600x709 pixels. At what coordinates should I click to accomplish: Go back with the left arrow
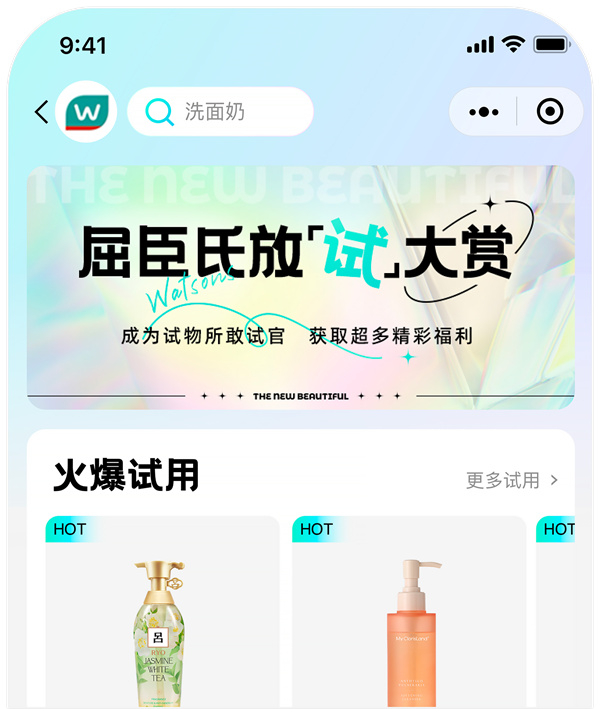click(41, 112)
